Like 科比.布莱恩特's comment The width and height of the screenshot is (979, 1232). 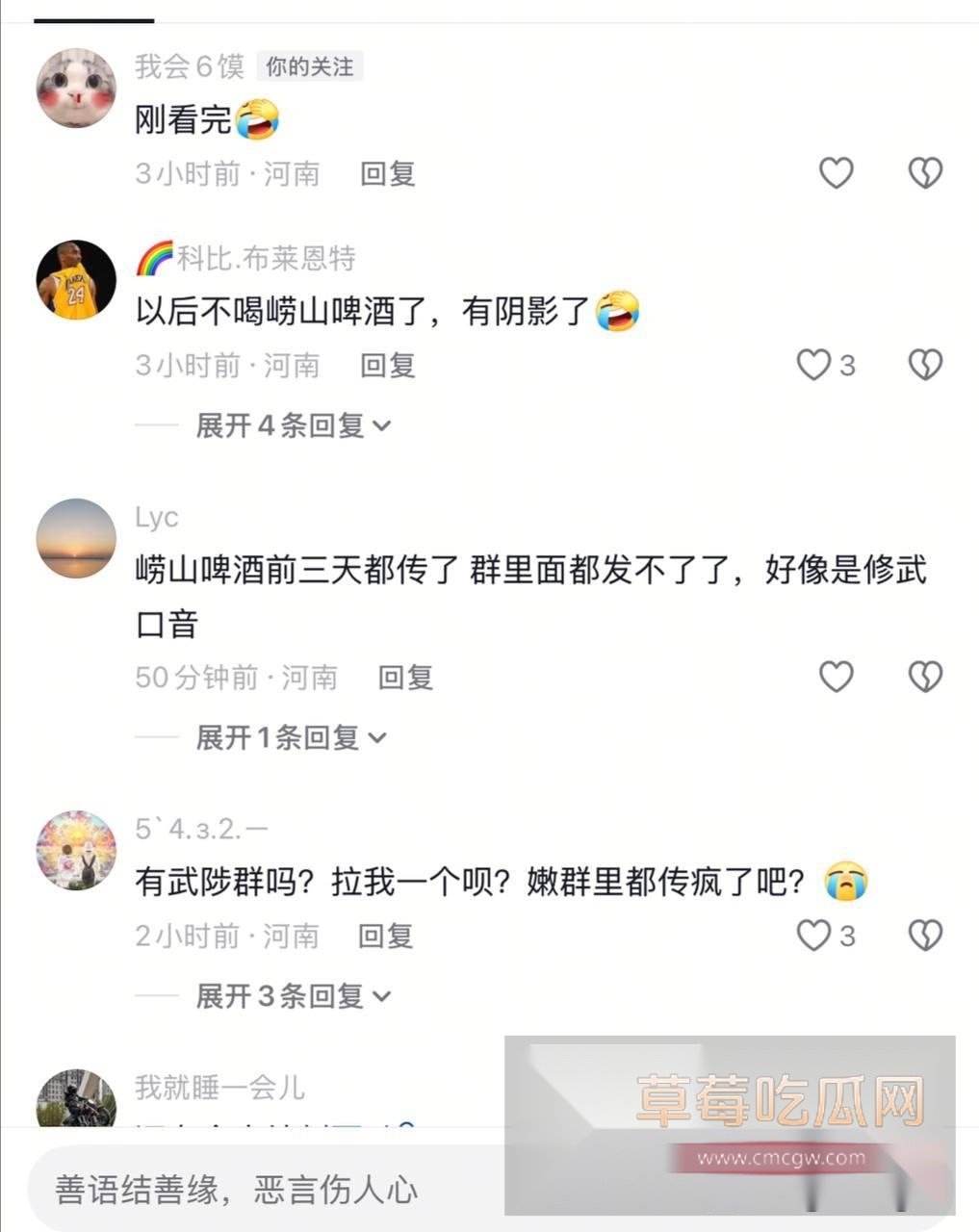tap(813, 365)
